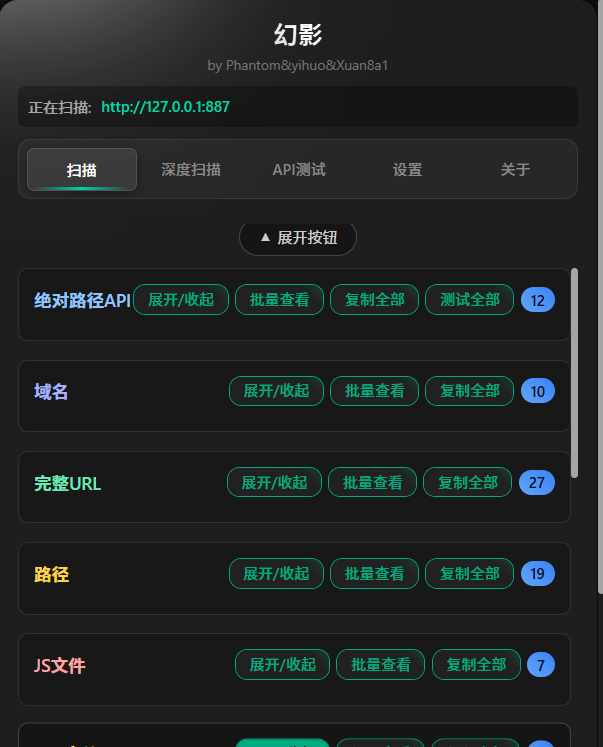The width and height of the screenshot is (603, 747).
Task: Switch to the 深度扫描 tab
Action: tap(191, 170)
